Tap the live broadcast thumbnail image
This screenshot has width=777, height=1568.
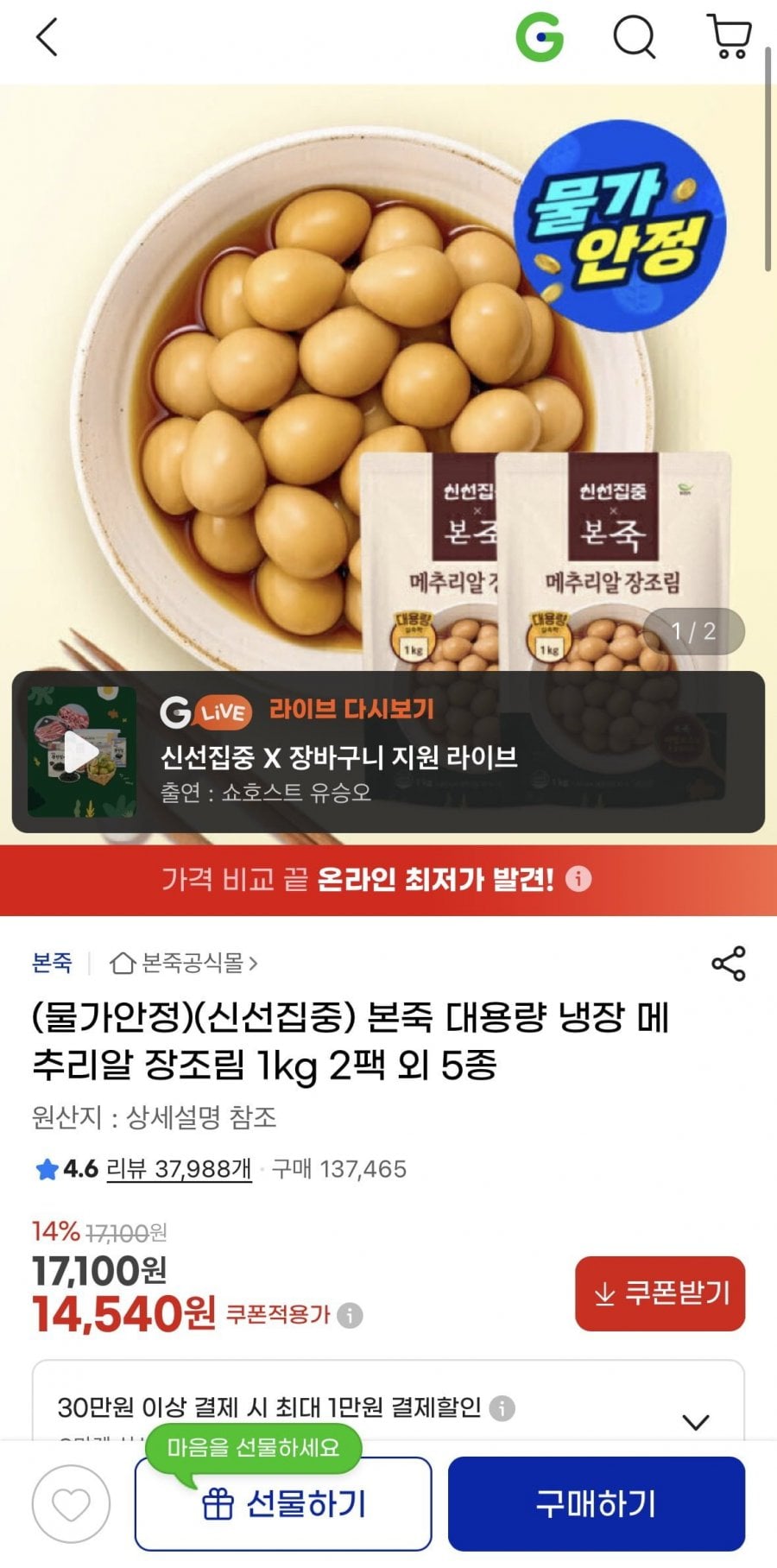[80, 748]
